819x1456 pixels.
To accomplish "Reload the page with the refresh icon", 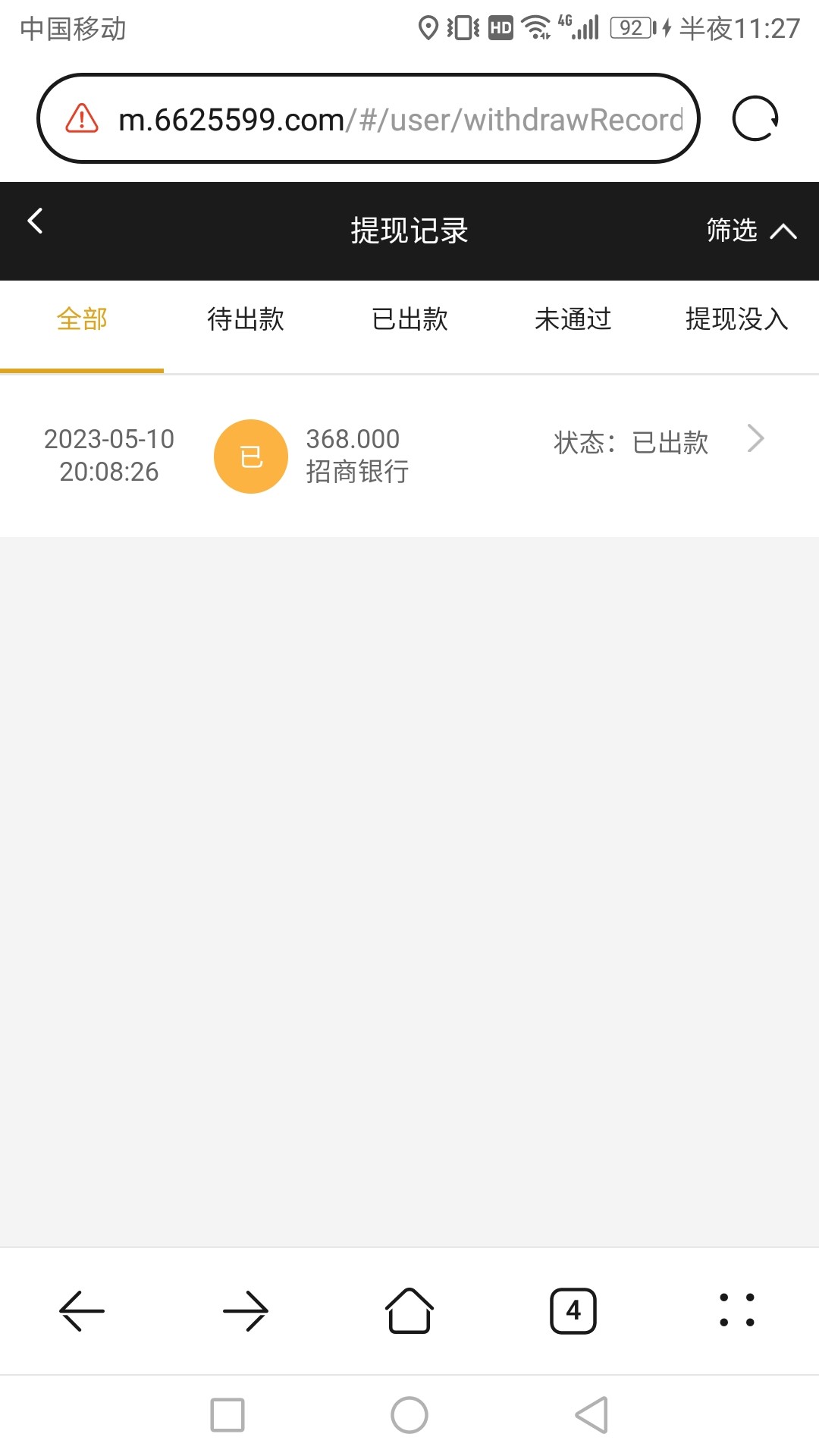I will coord(755,119).
